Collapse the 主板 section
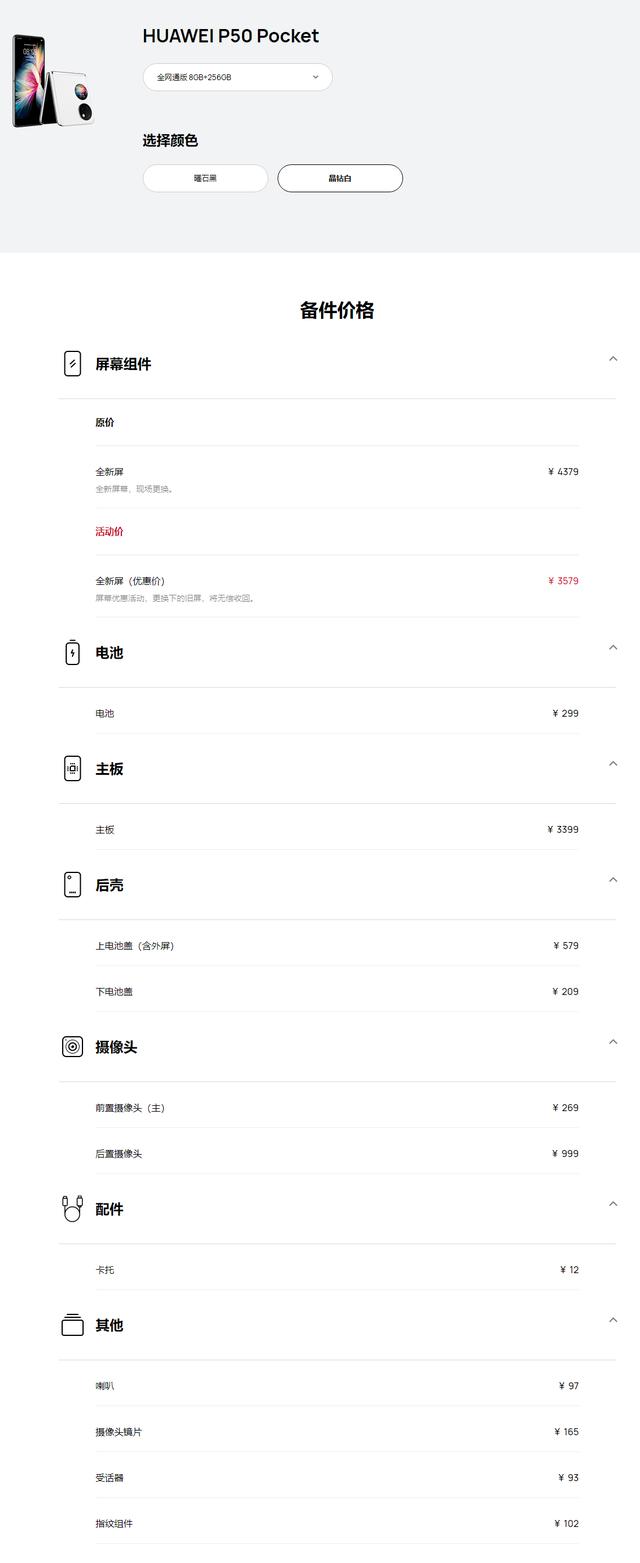 click(x=613, y=763)
